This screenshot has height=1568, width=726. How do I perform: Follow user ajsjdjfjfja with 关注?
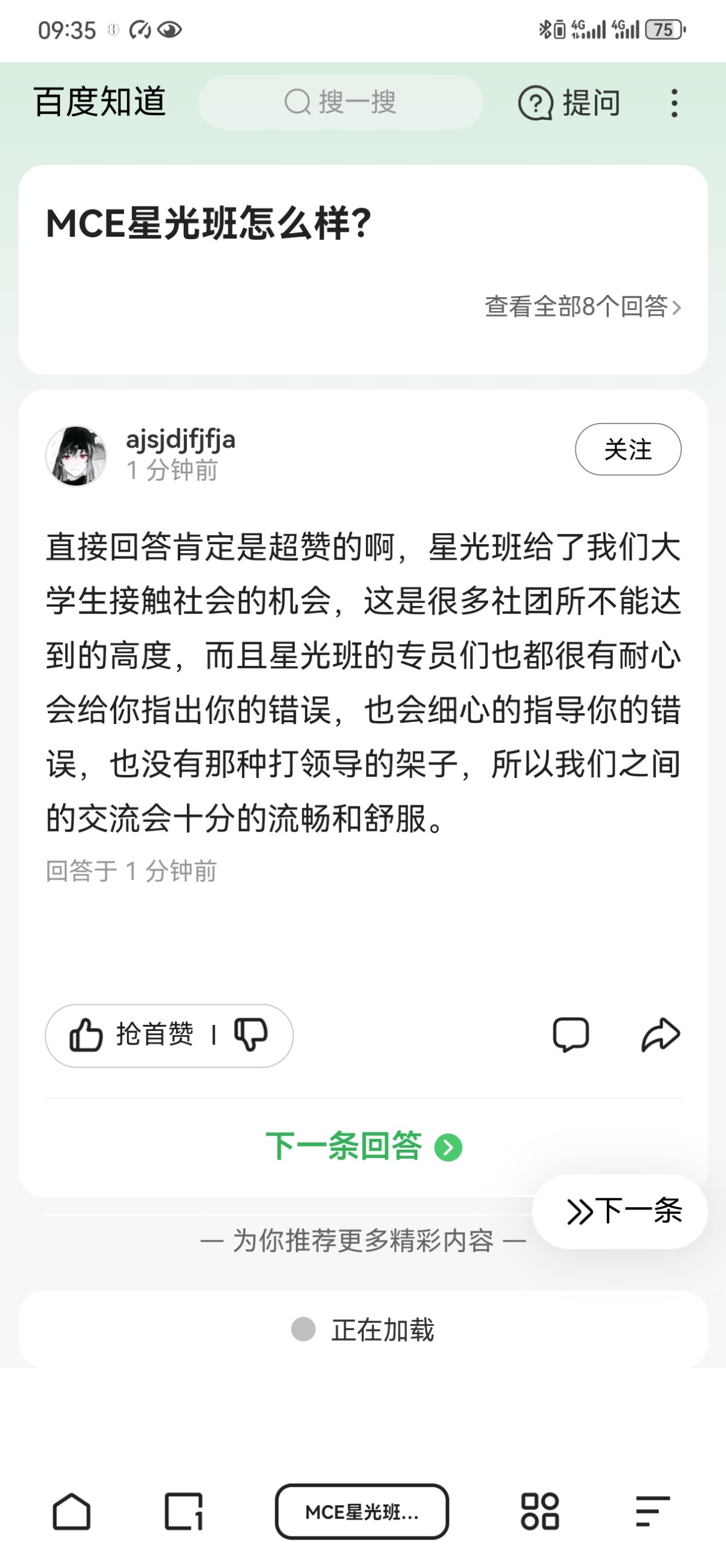[x=627, y=449]
